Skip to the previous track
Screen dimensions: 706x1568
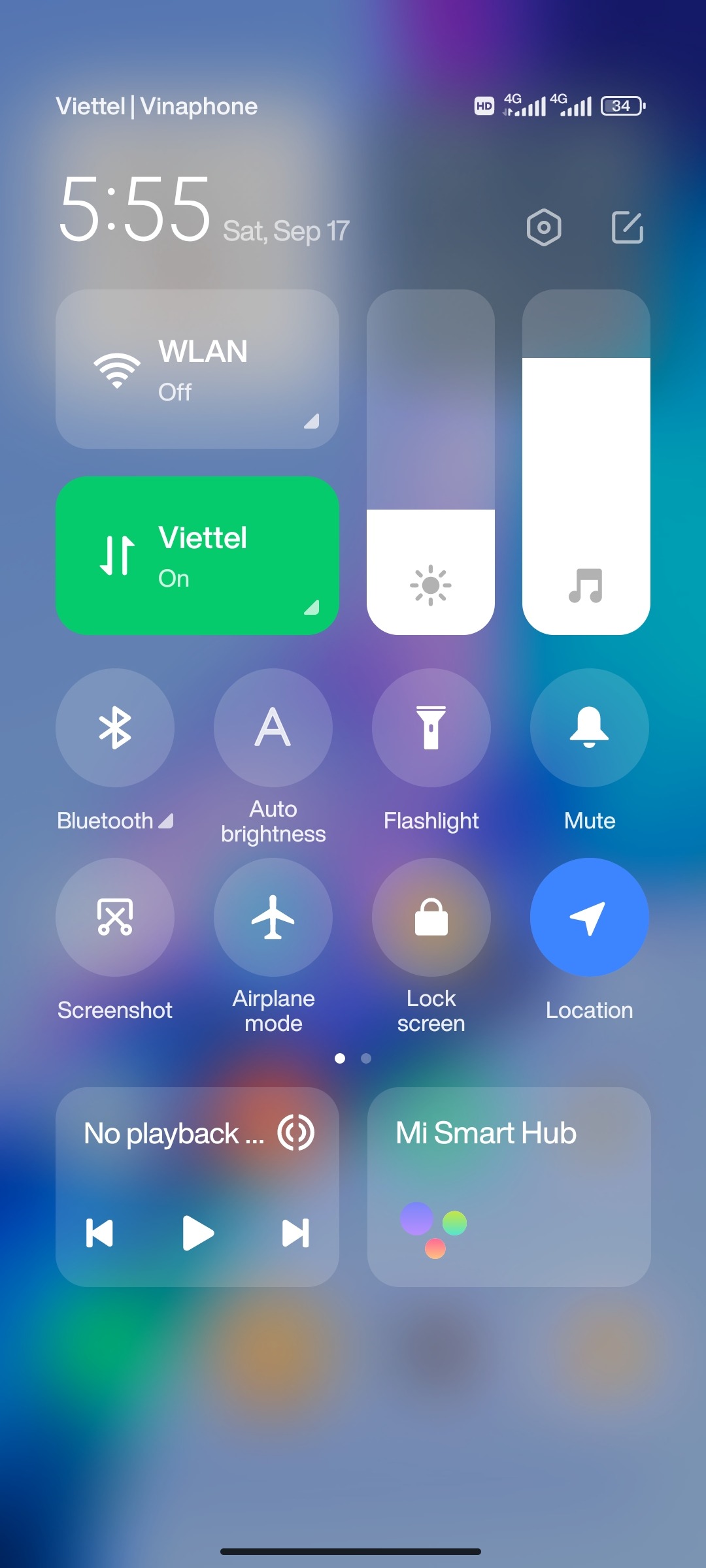100,1233
